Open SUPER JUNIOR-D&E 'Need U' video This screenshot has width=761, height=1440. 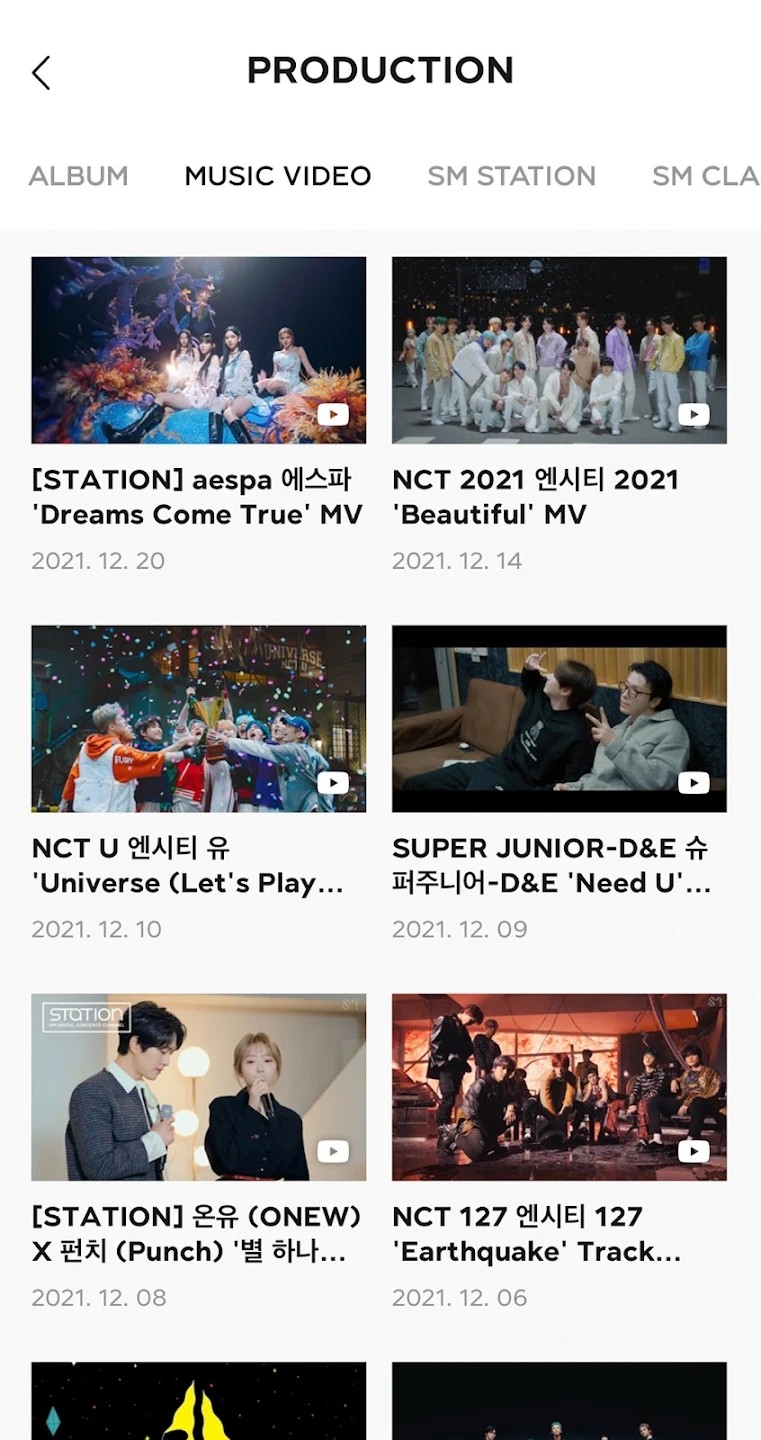click(x=559, y=718)
